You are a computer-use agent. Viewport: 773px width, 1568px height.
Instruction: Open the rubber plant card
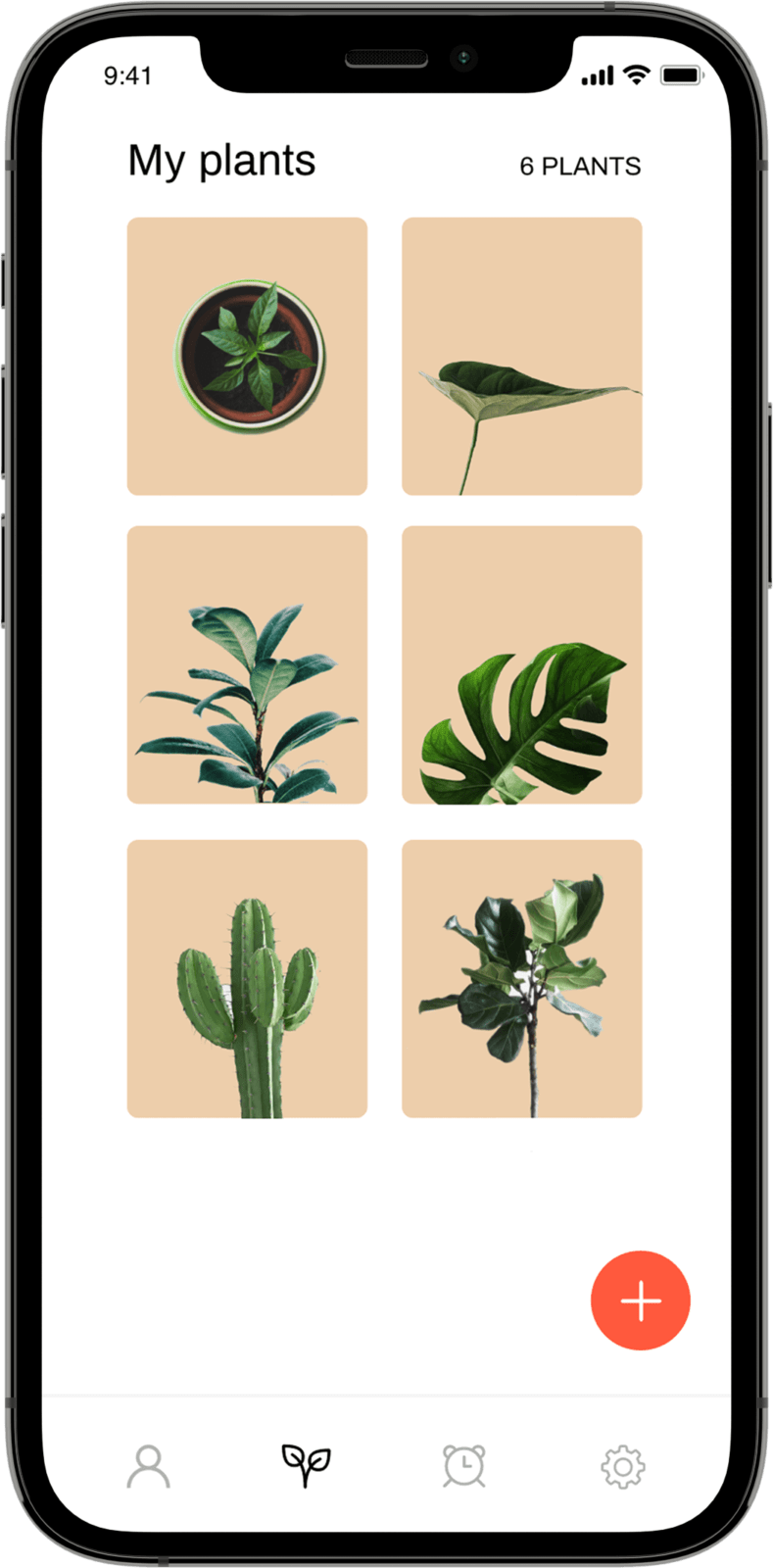click(247, 664)
